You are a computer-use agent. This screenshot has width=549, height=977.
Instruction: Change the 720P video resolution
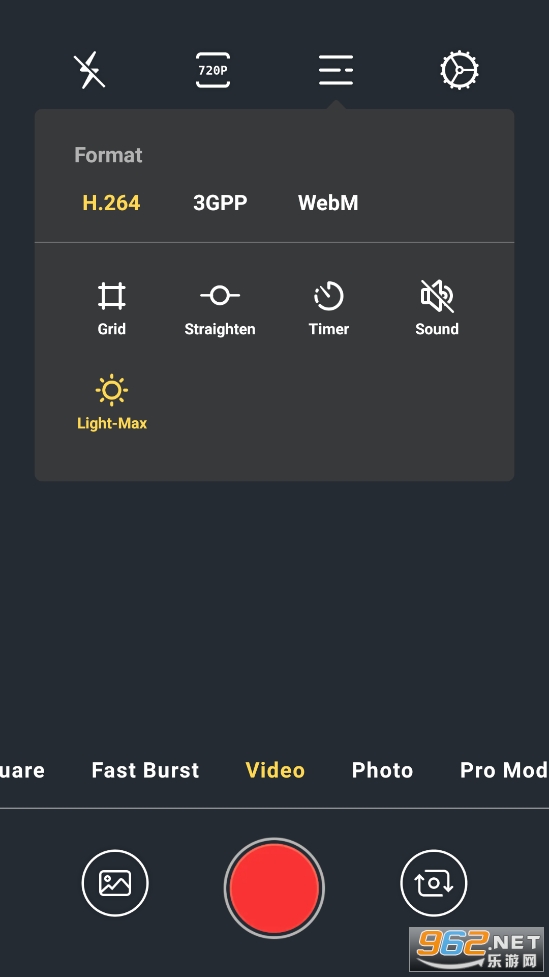(213, 70)
